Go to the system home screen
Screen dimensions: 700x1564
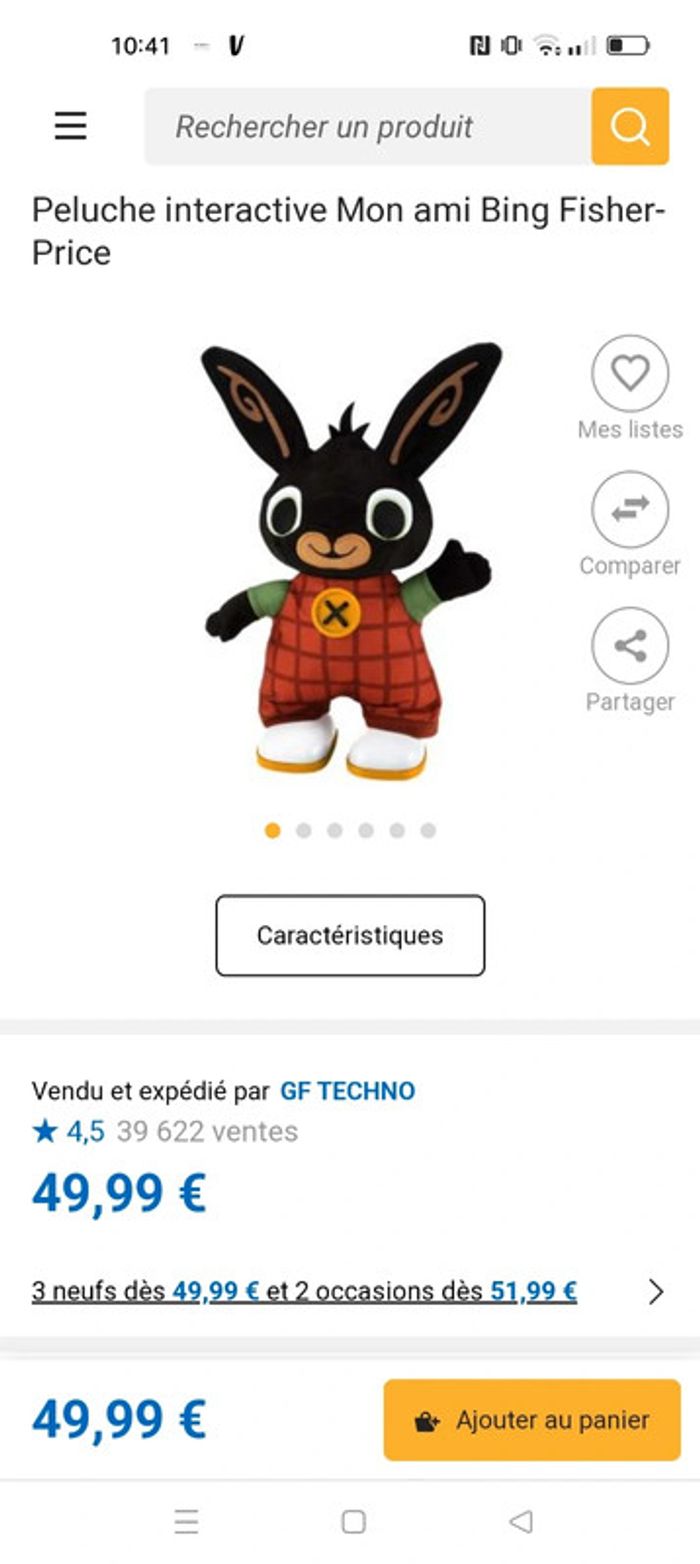pyautogui.click(x=353, y=1522)
